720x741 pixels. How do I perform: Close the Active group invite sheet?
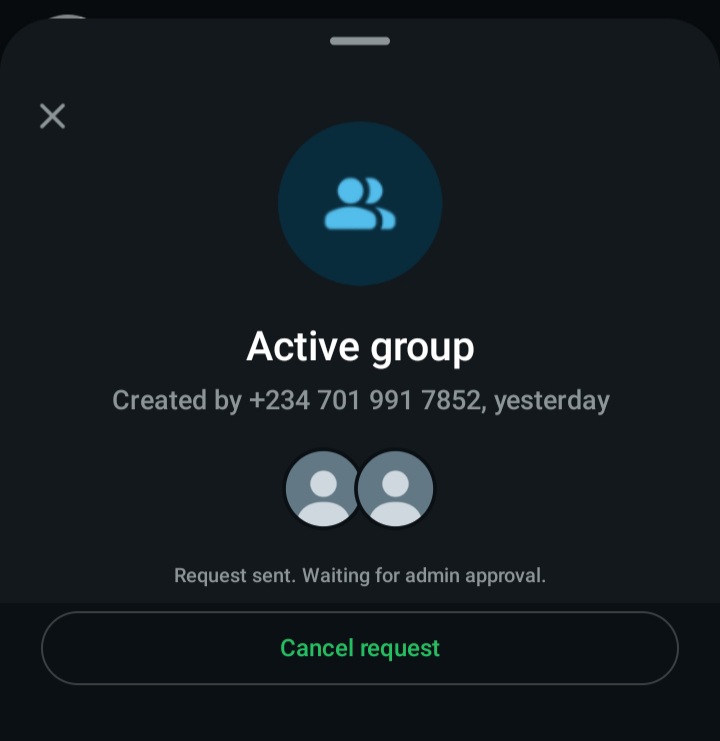point(52,116)
